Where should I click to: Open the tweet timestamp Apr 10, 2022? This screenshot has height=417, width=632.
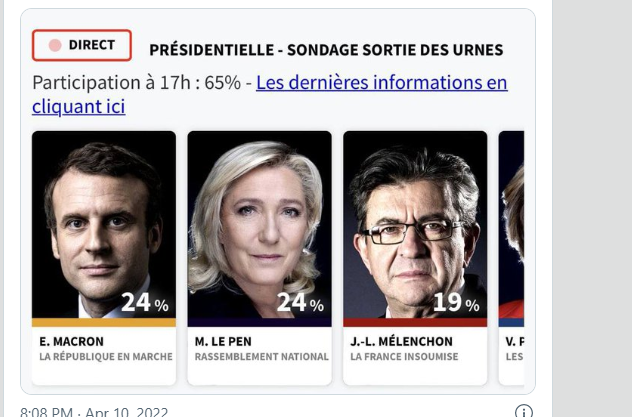[x=94, y=411]
